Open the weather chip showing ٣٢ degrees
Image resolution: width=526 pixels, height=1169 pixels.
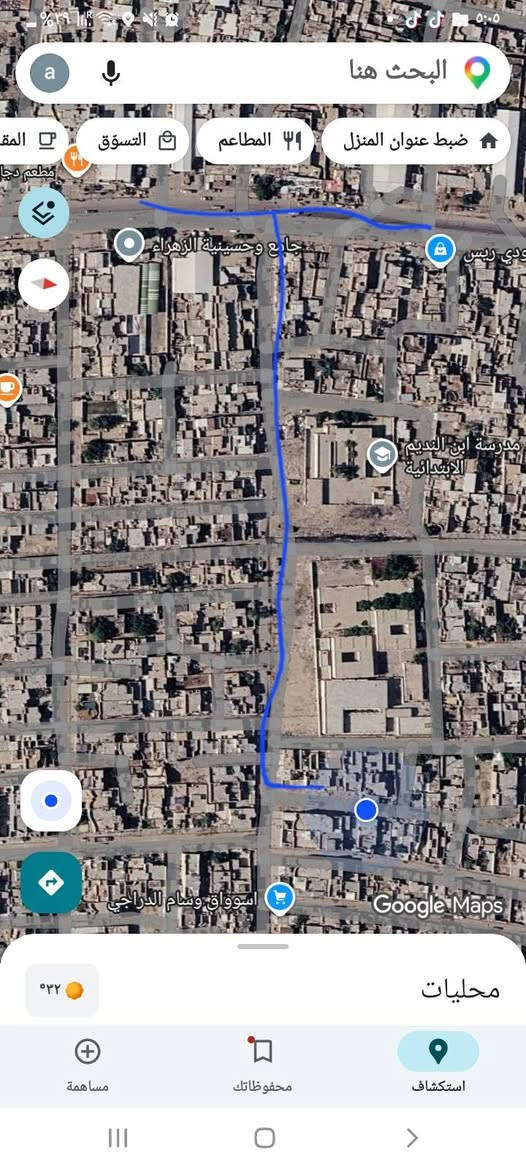point(62,989)
